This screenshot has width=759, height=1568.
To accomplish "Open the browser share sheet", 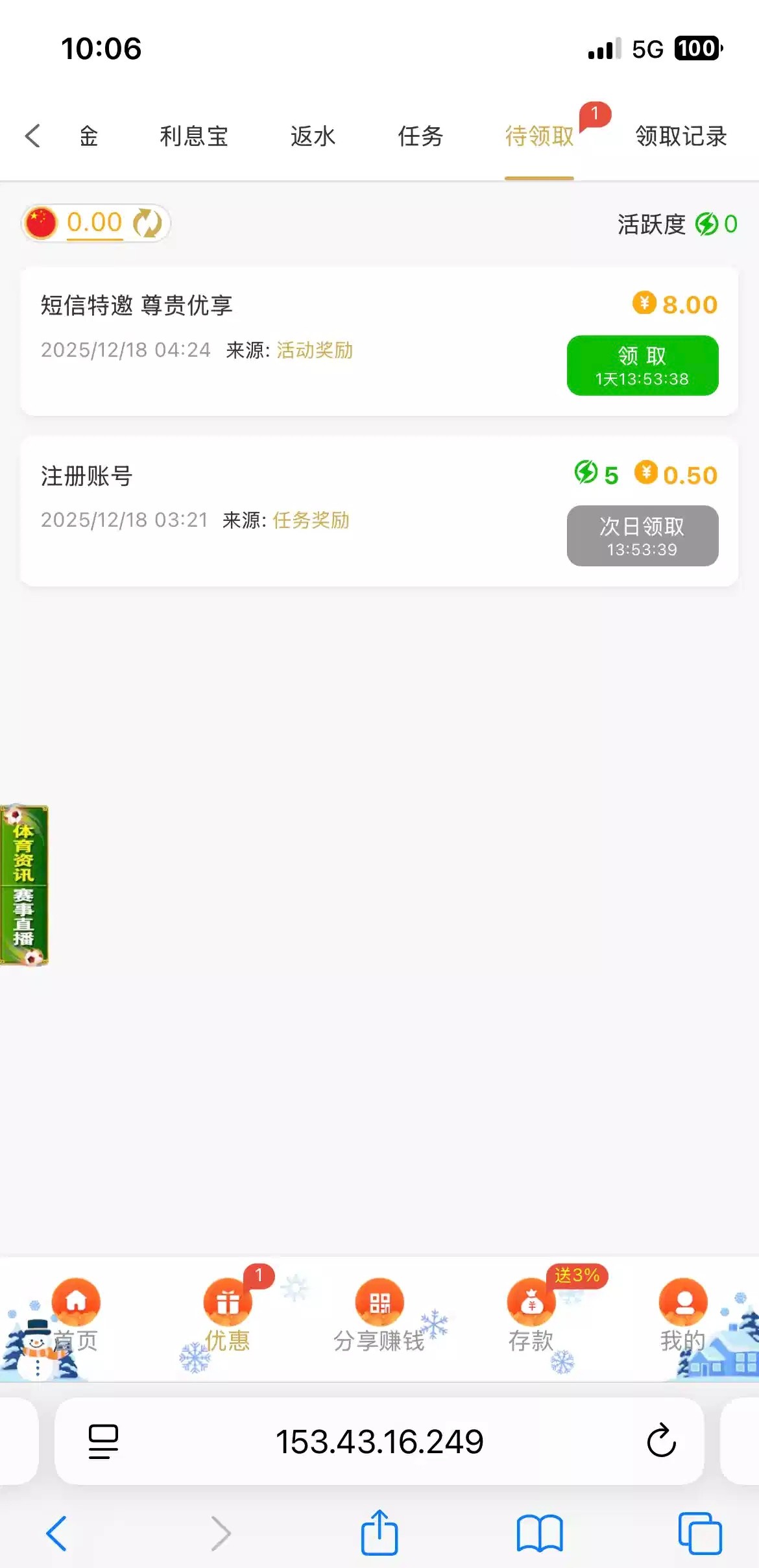I will tap(379, 1533).
